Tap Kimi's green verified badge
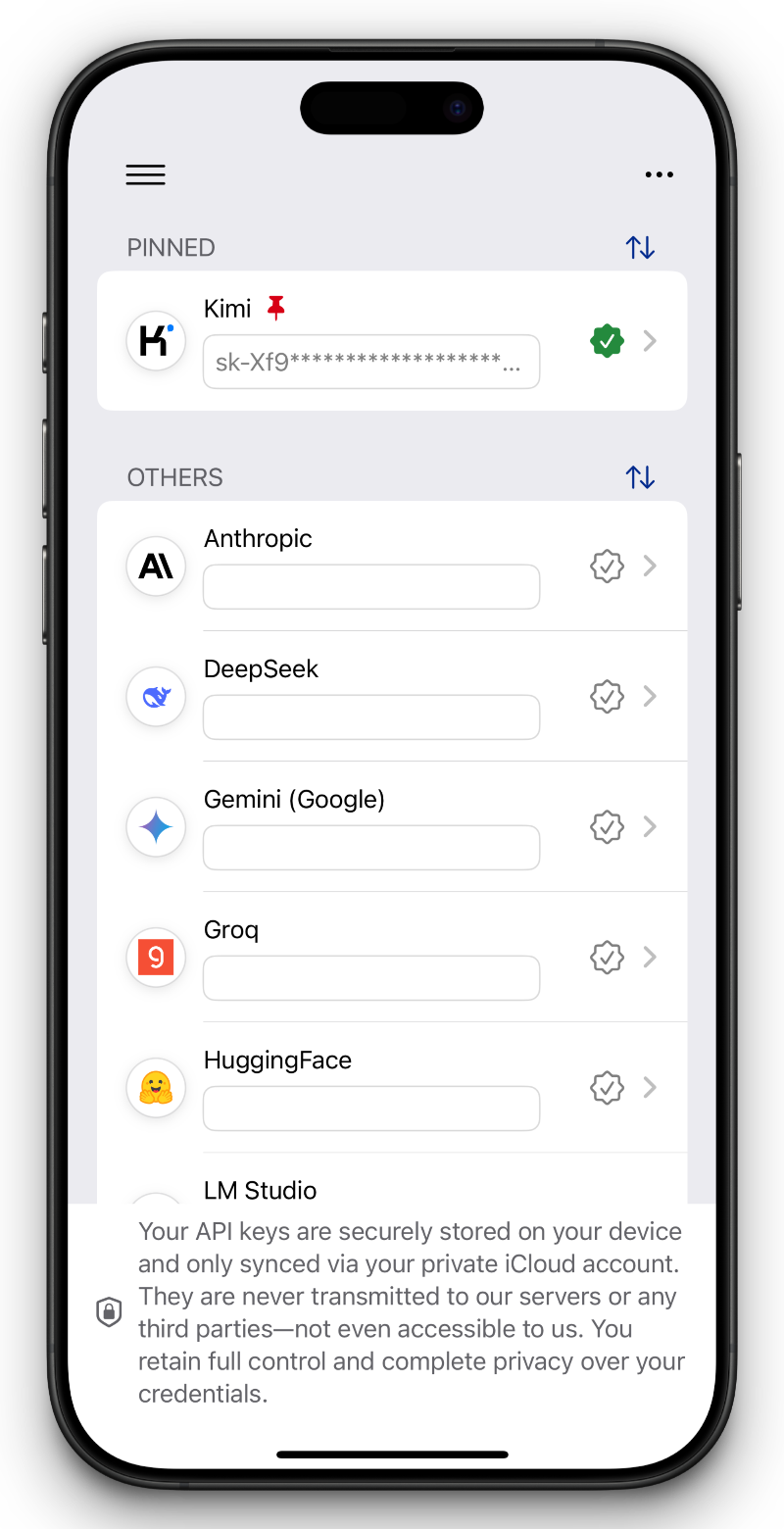The image size is (784, 1529). point(607,341)
